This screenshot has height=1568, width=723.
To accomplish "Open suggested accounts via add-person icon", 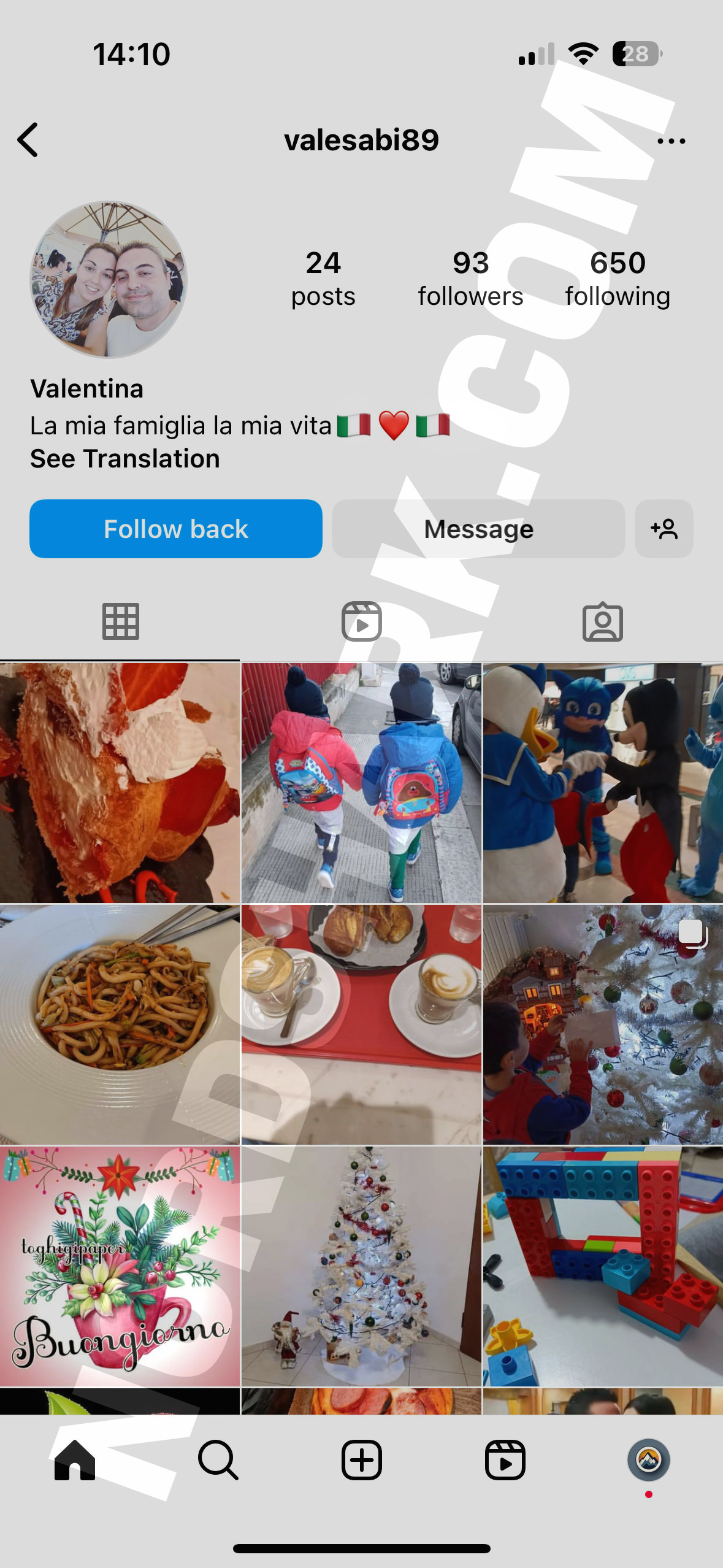I will [x=664, y=529].
